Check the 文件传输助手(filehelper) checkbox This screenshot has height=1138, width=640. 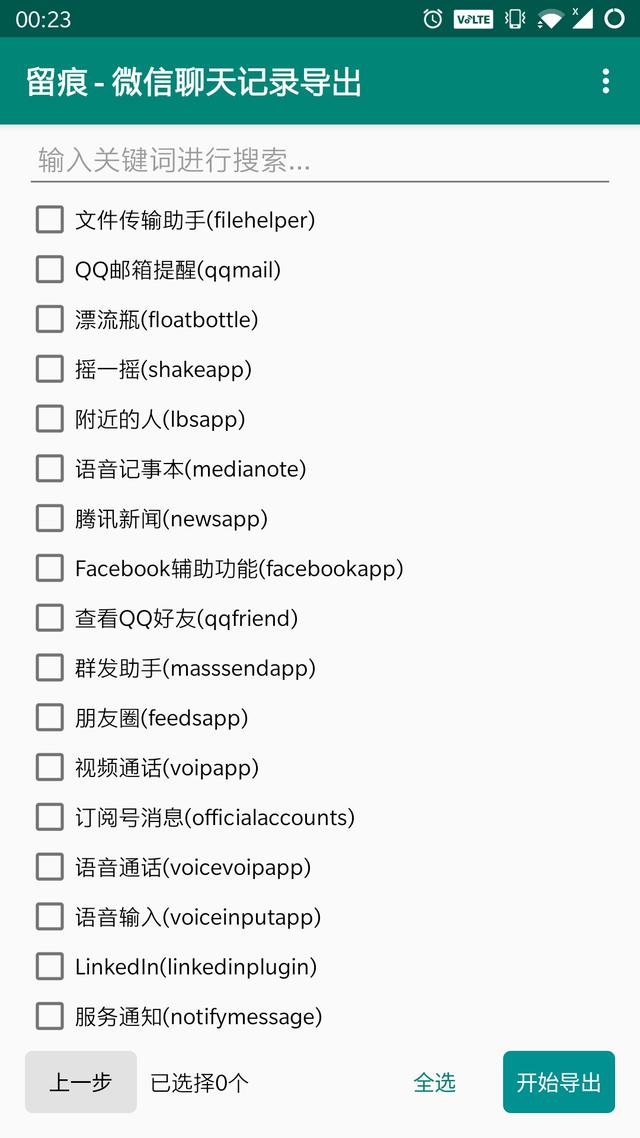coord(49,219)
